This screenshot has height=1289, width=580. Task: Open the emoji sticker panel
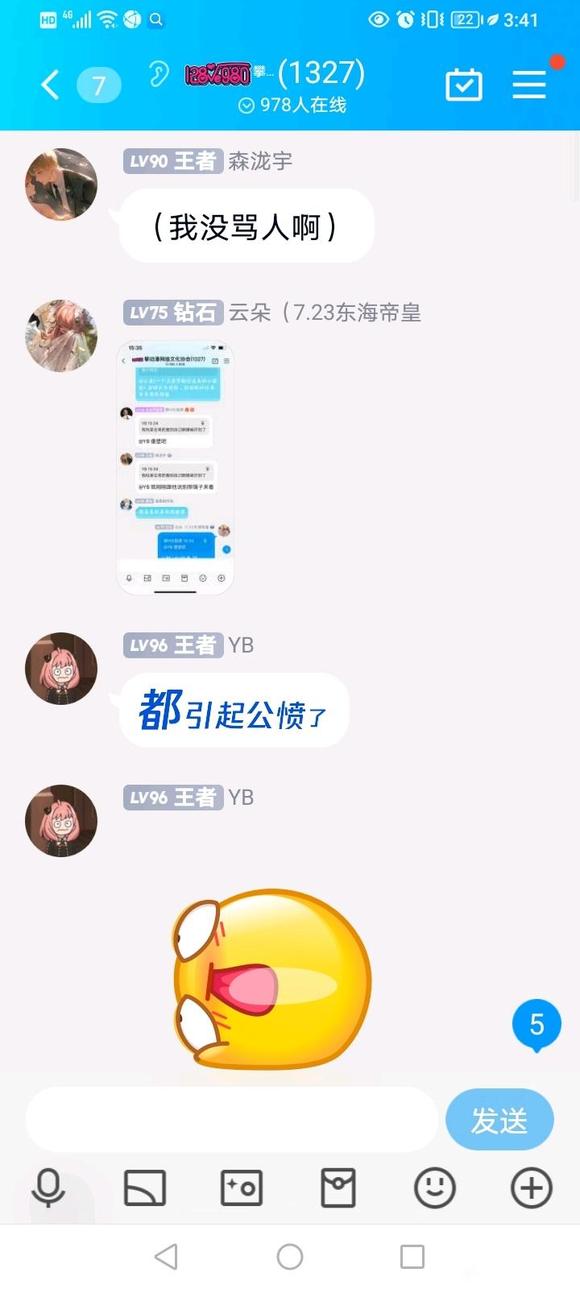435,1188
